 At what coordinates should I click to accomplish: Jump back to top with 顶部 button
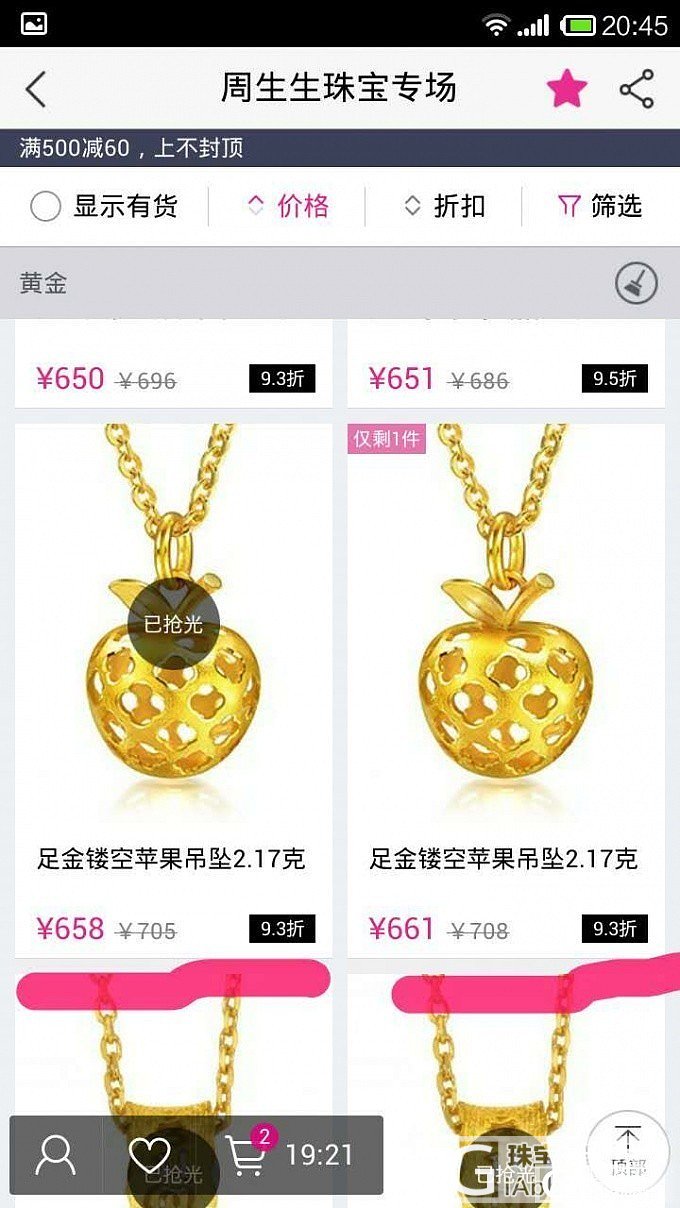tap(627, 1150)
